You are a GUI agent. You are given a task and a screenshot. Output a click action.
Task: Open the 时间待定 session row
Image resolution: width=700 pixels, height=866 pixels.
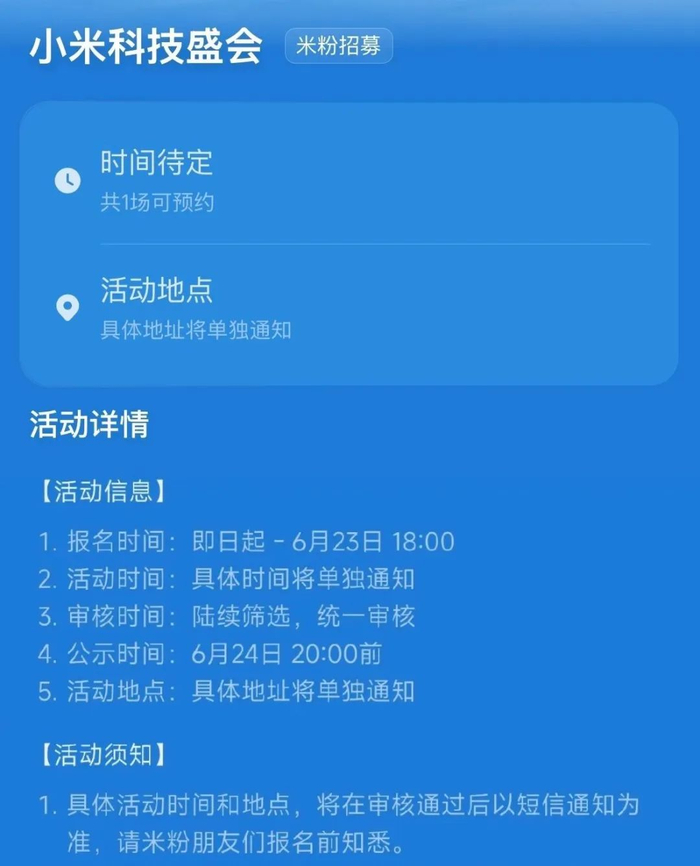(x=348, y=179)
